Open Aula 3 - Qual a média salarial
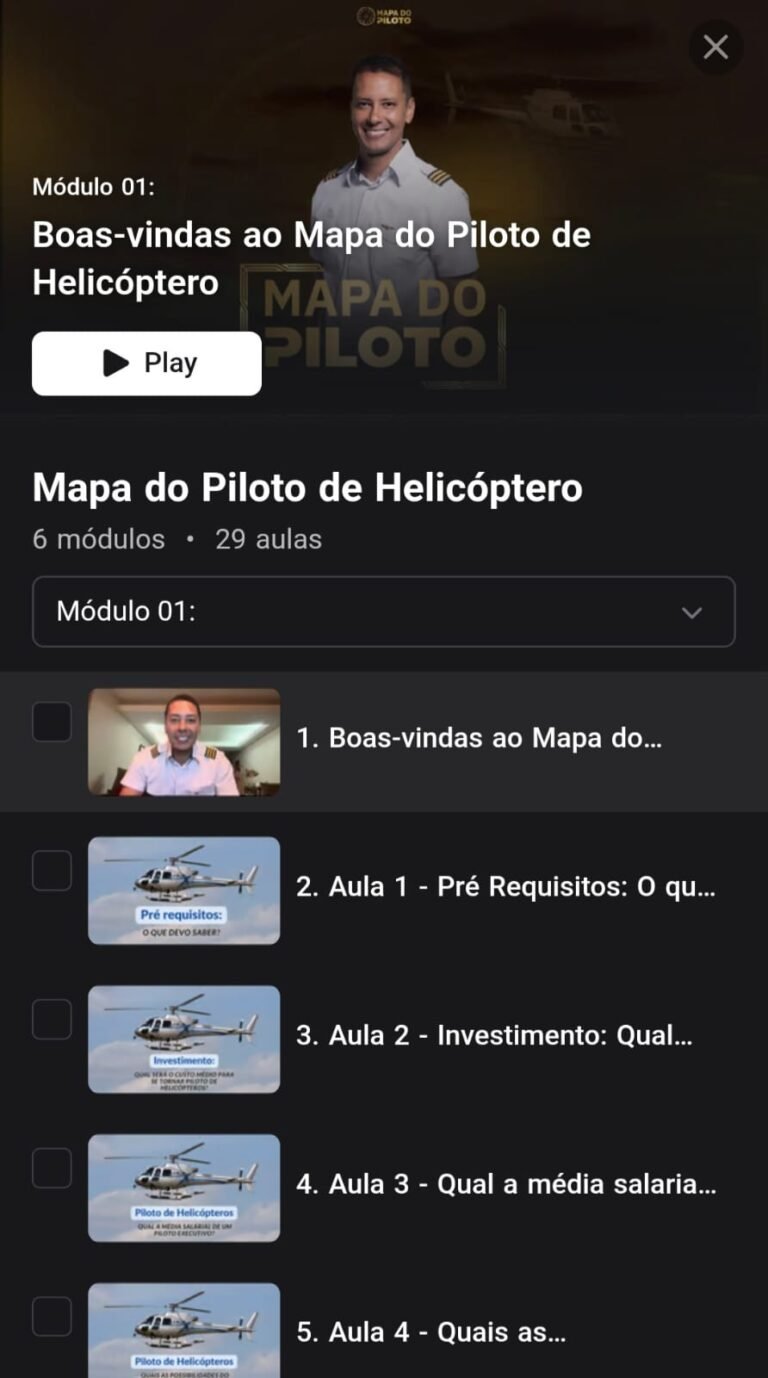The image size is (768, 1378). [505, 1185]
